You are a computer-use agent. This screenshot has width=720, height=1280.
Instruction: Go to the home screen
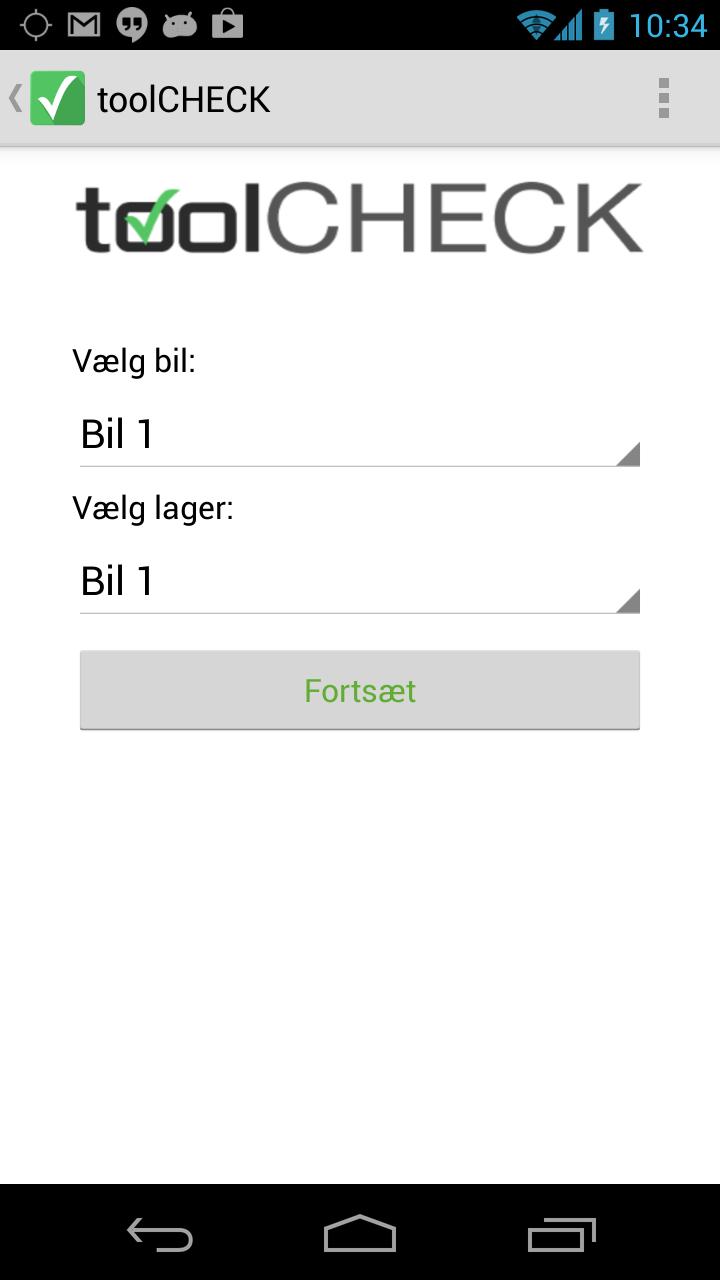click(x=360, y=1235)
